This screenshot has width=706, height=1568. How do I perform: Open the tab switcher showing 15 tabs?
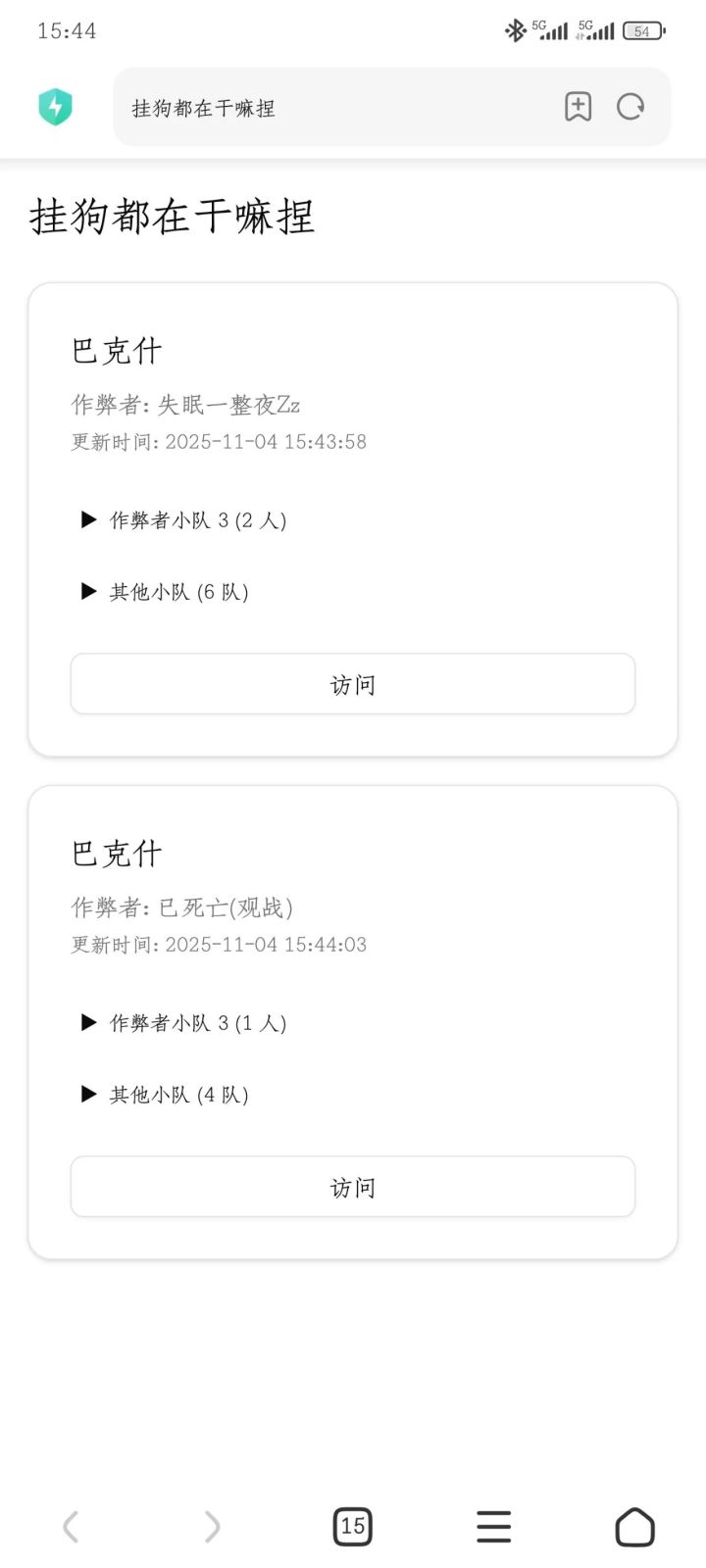353,1526
